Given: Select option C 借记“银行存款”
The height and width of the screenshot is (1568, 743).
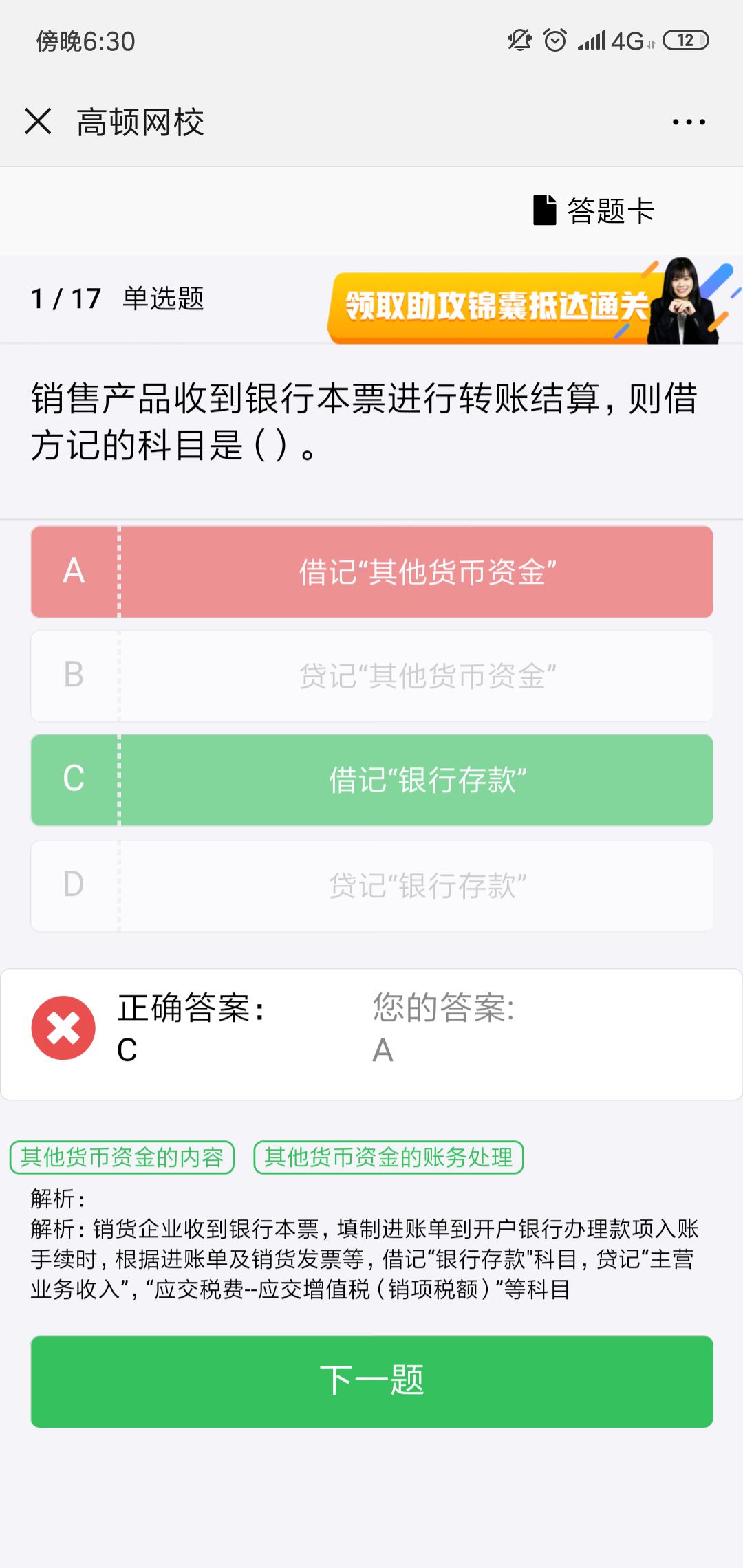Looking at the screenshot, I should (371, 780).
